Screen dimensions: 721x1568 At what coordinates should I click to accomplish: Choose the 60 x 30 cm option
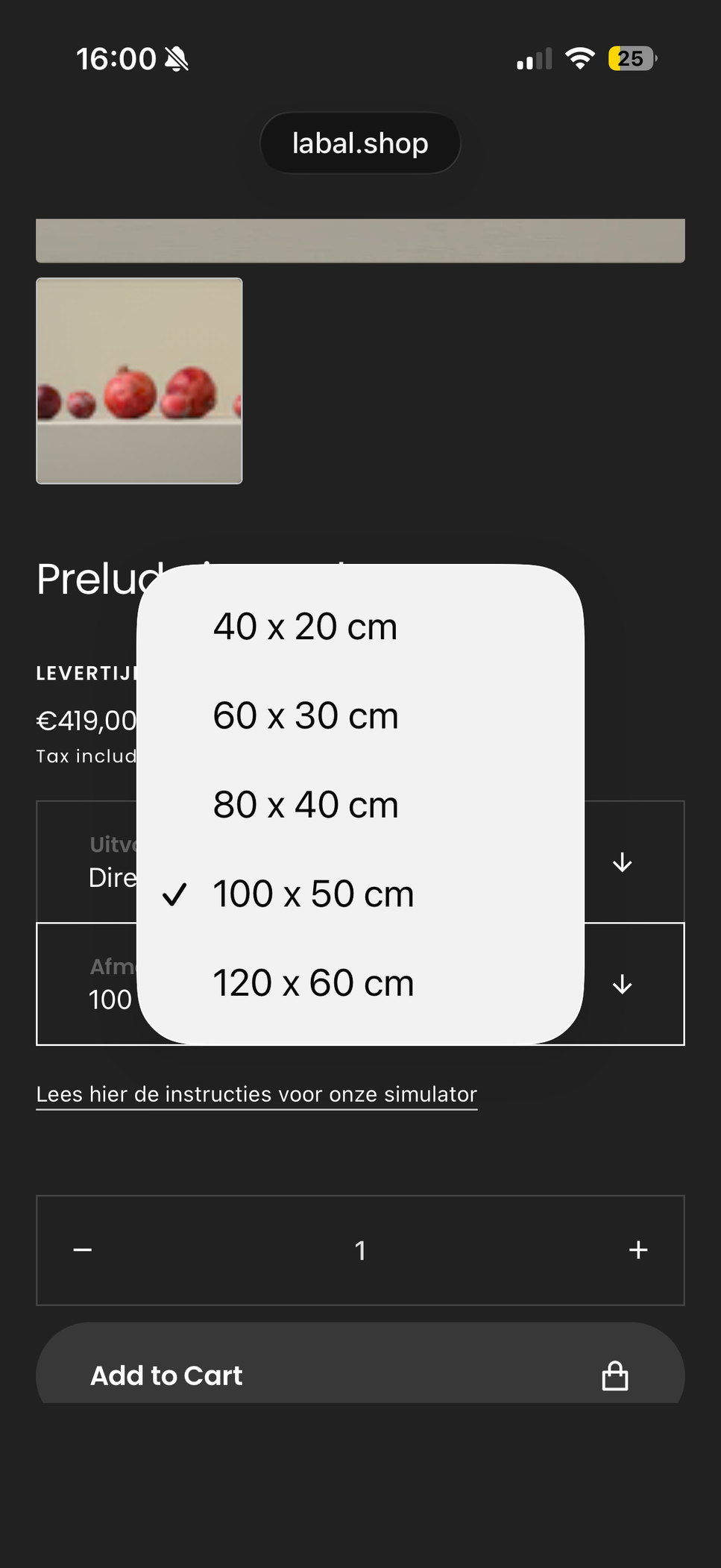click(306, 716)
